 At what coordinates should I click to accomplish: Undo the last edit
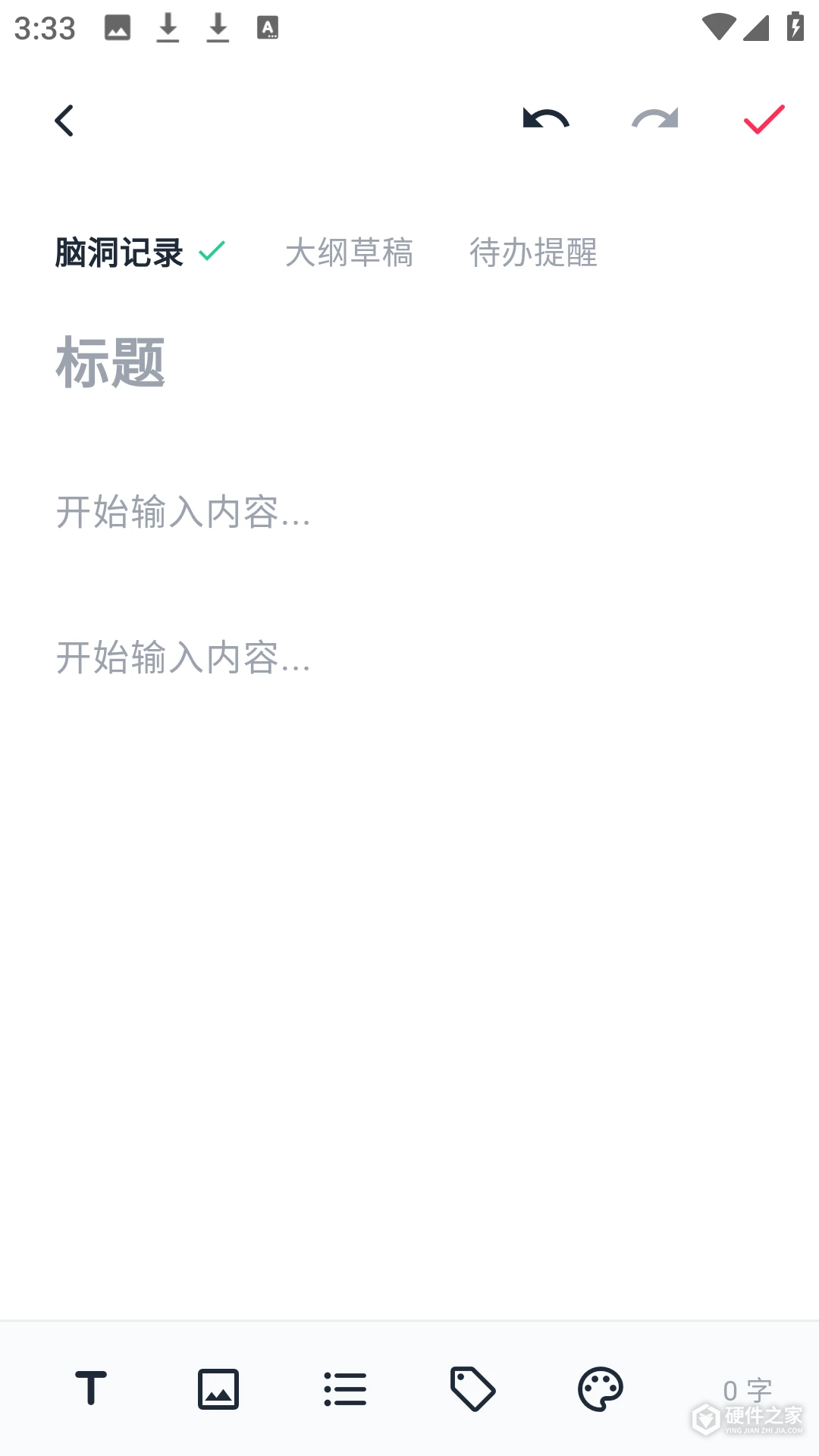pyautogui.click(x=546, y=119)
